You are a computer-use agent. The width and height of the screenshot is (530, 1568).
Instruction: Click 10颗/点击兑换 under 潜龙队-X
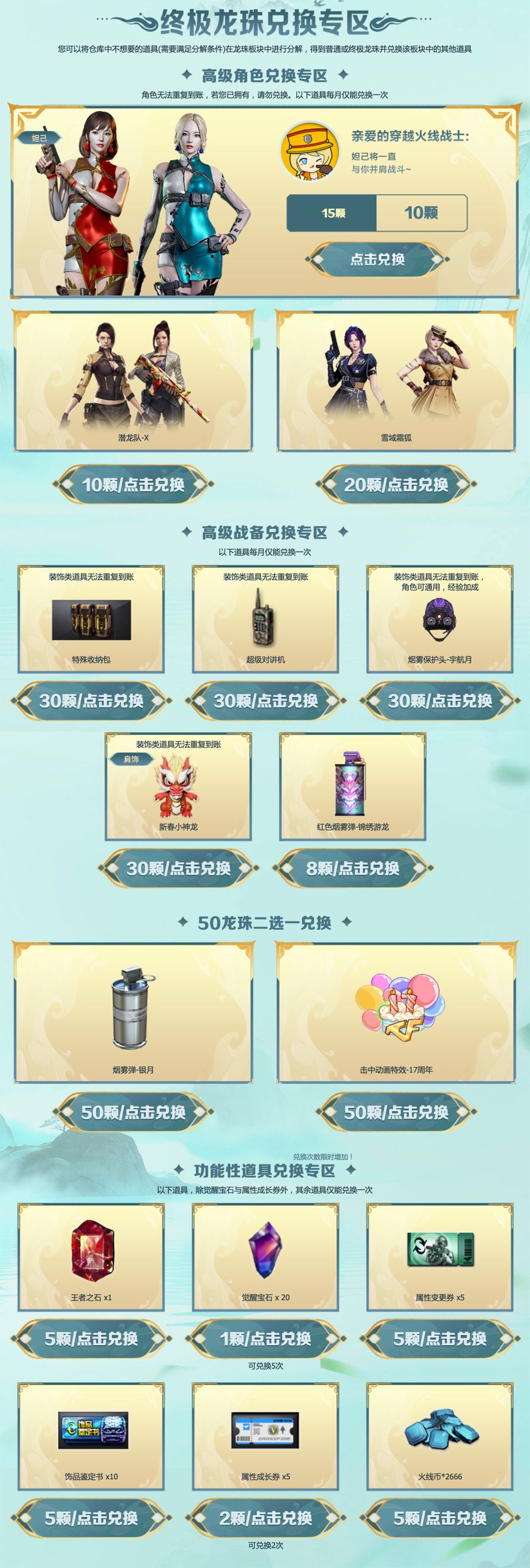pos(133,485)
